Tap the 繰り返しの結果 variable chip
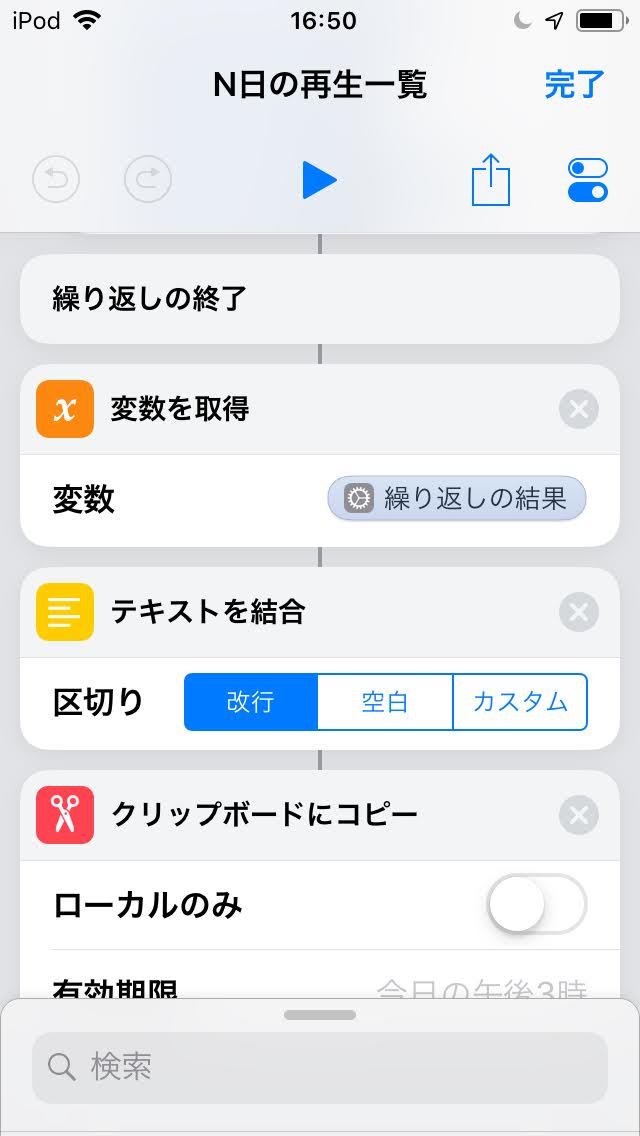The width and height of the screenshot is (640, 1136). coord(457,498)
